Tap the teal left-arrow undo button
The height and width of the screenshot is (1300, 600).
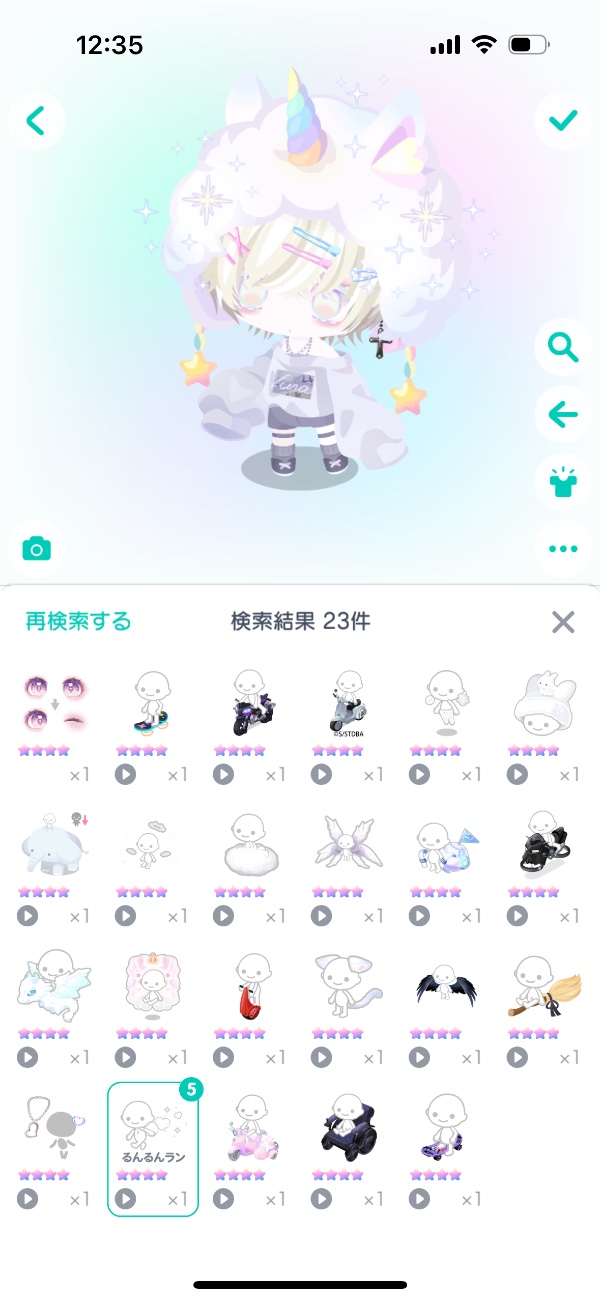click(x=563, y=413)
